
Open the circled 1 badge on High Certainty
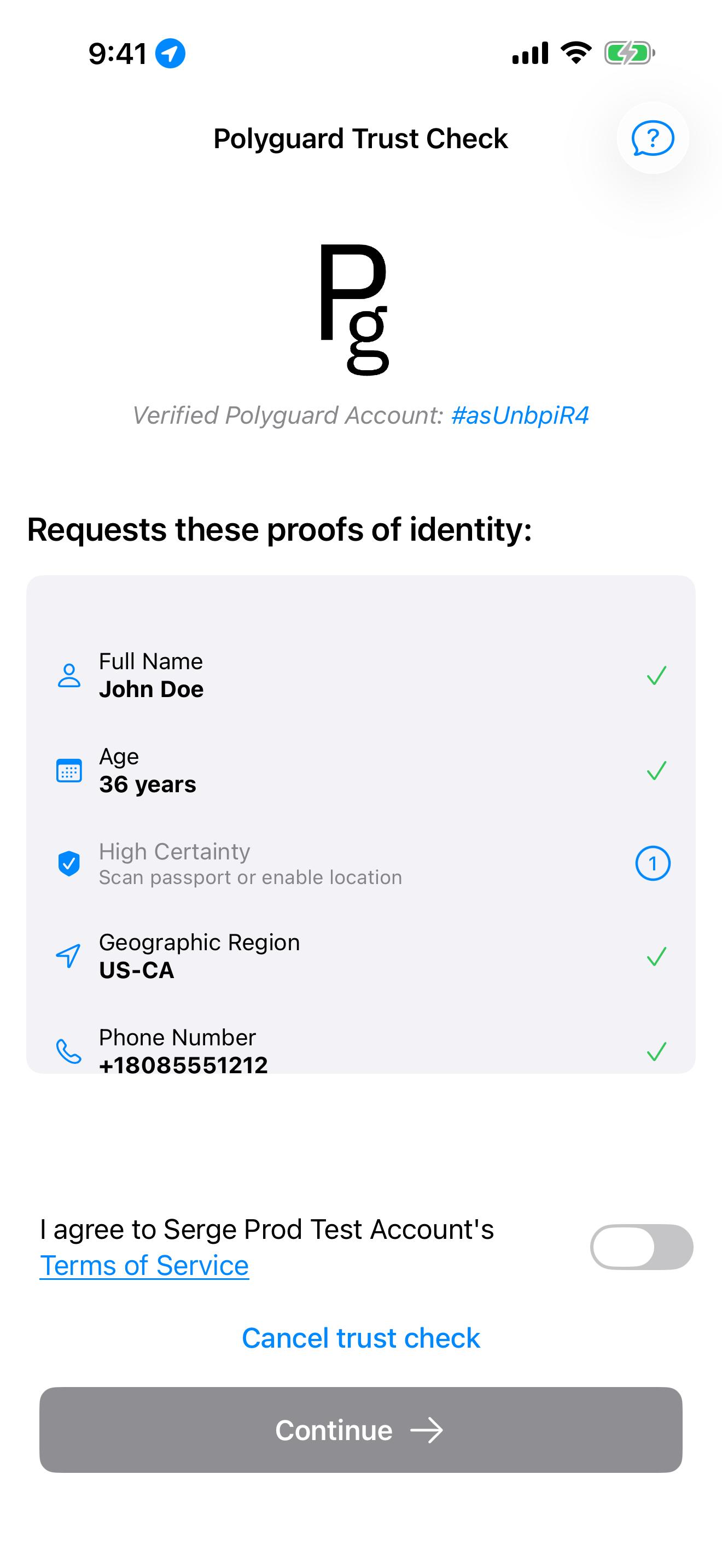(x=652, y=863)
